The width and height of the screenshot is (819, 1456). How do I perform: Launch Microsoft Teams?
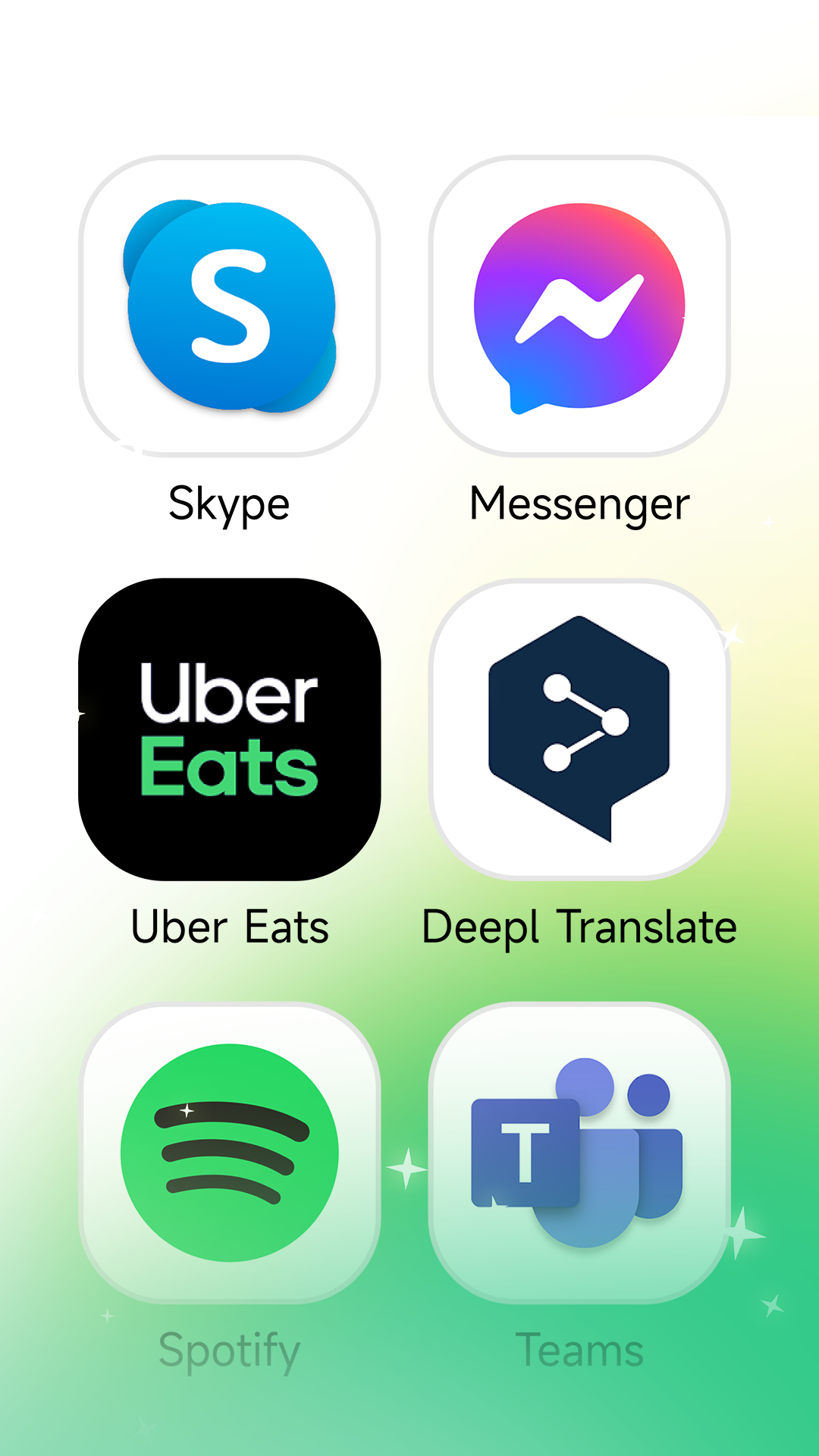pyautogui.click(x=579, y=1153)
